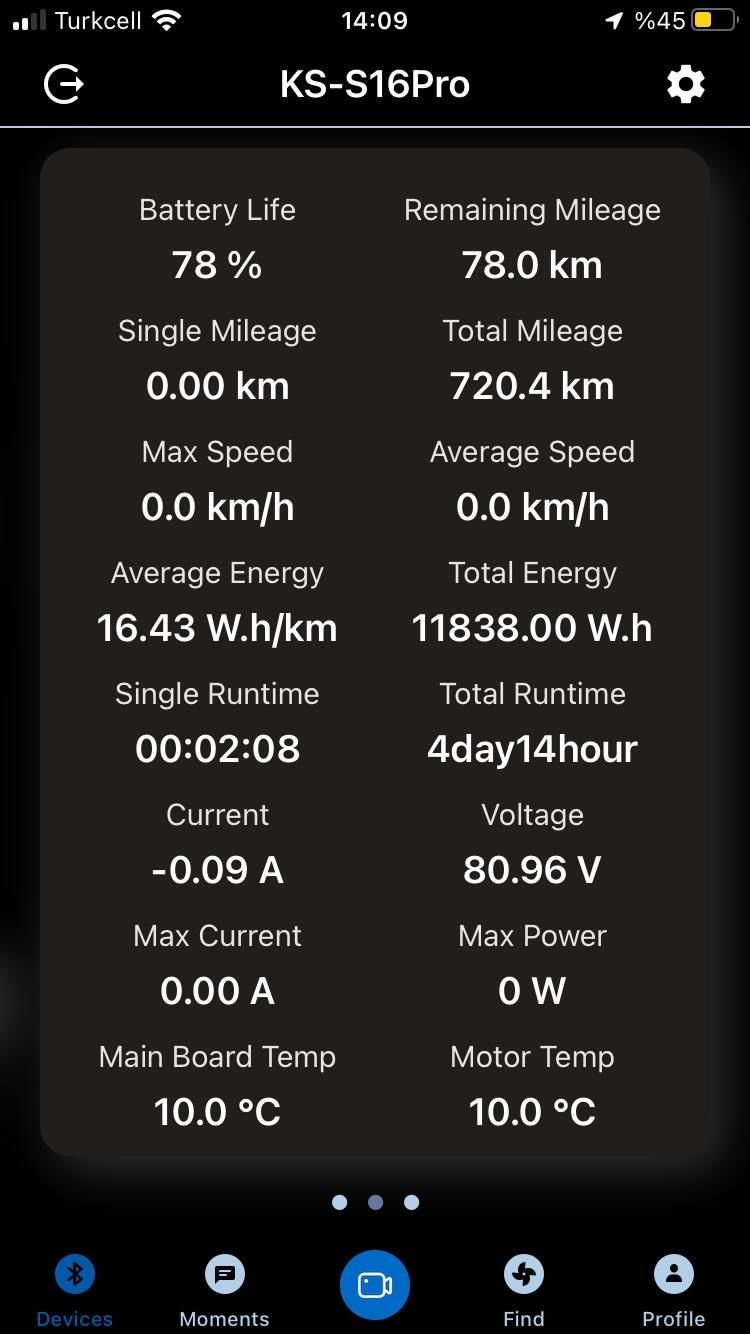
Task: Select the third page indicator dot
Action: pos(411,1202)
